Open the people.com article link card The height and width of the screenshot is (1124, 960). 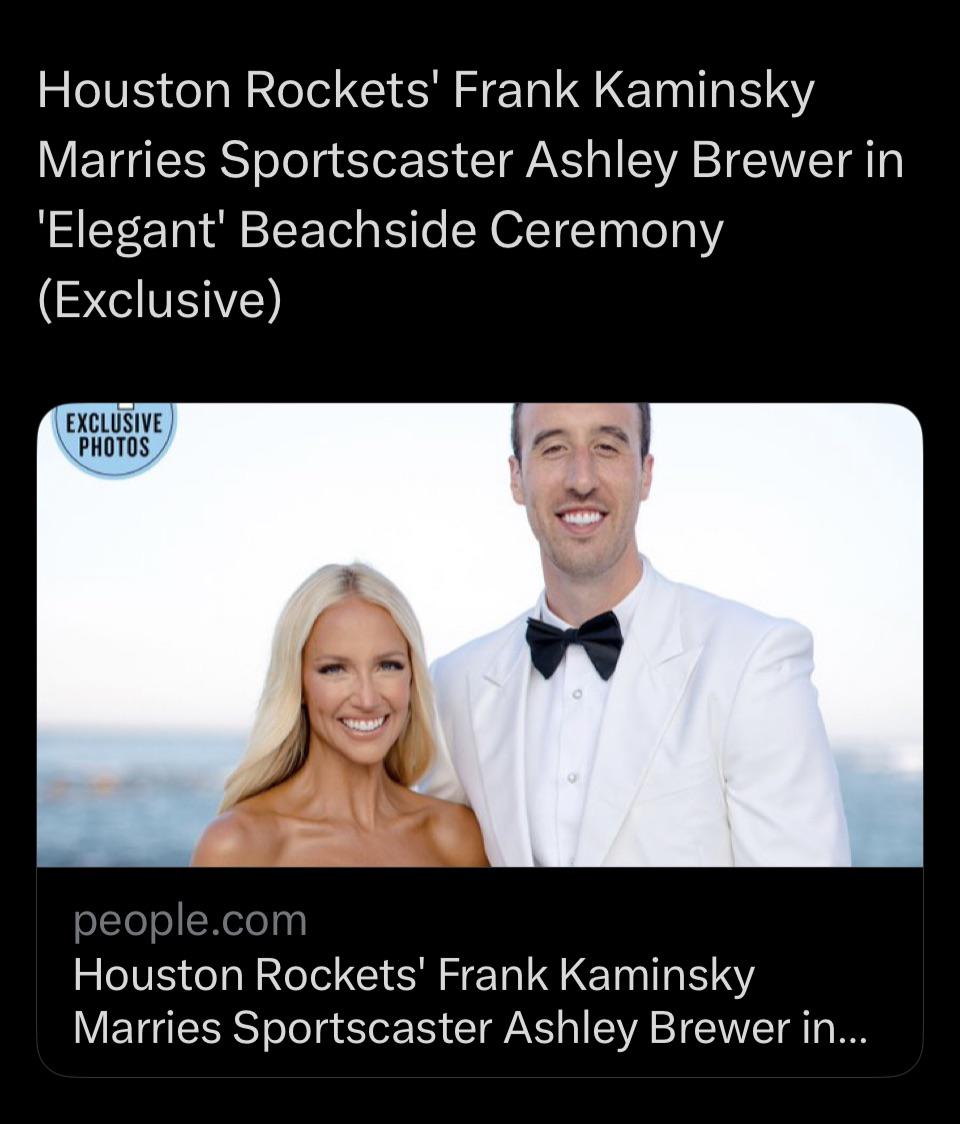479,972
